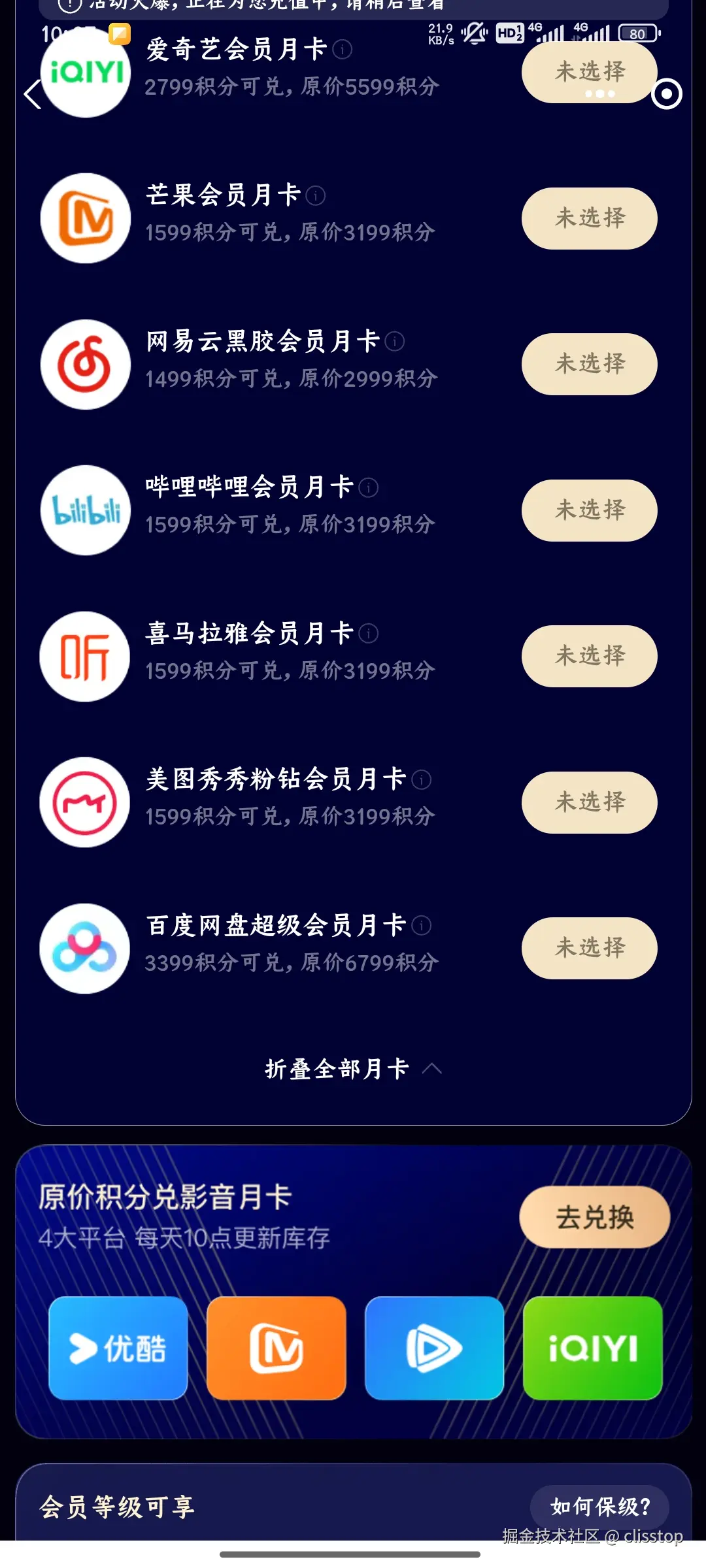706x1568 pixels.
Task: Select the Mango TV monthly card logo
Action: click(x=85, y=219)
